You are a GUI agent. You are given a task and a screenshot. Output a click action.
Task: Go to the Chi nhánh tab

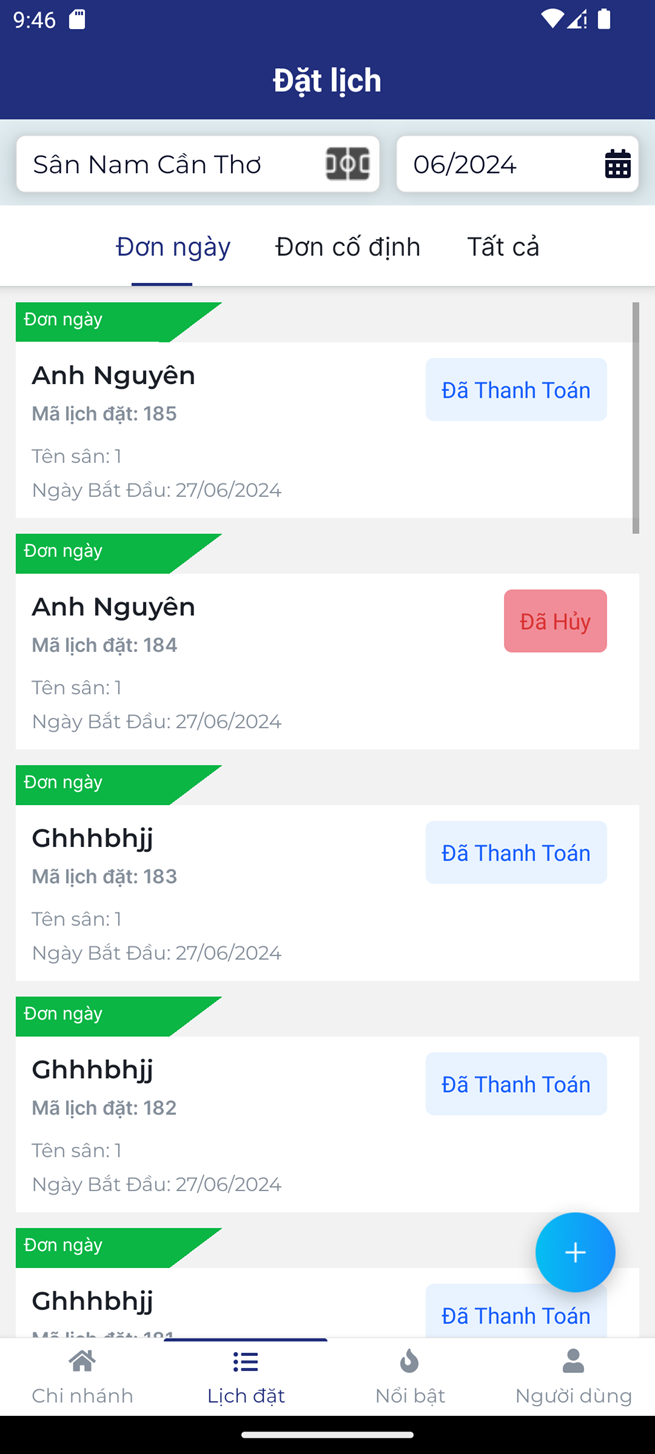click(82, 1377)
